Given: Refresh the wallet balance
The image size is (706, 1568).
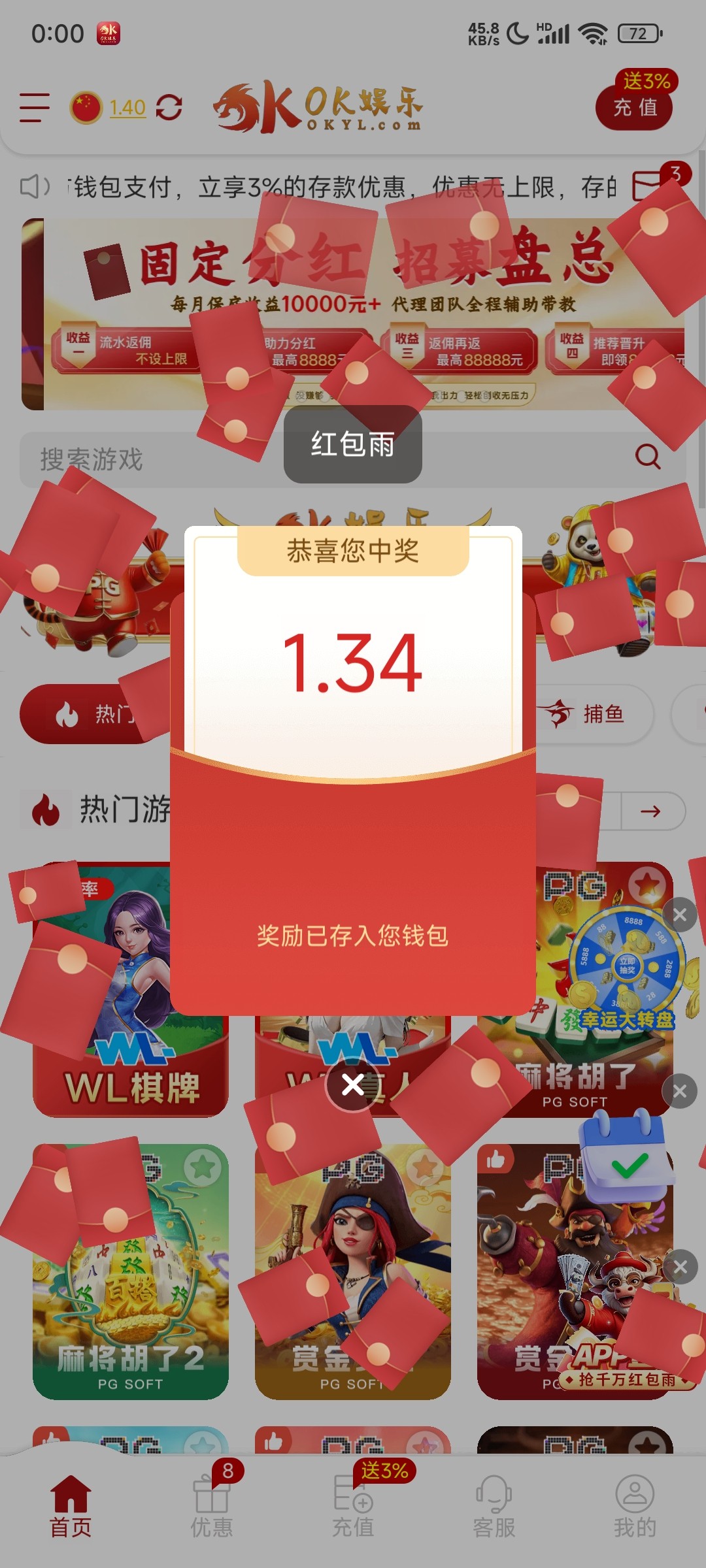Looking at the screenshot, I should (169, 107).
